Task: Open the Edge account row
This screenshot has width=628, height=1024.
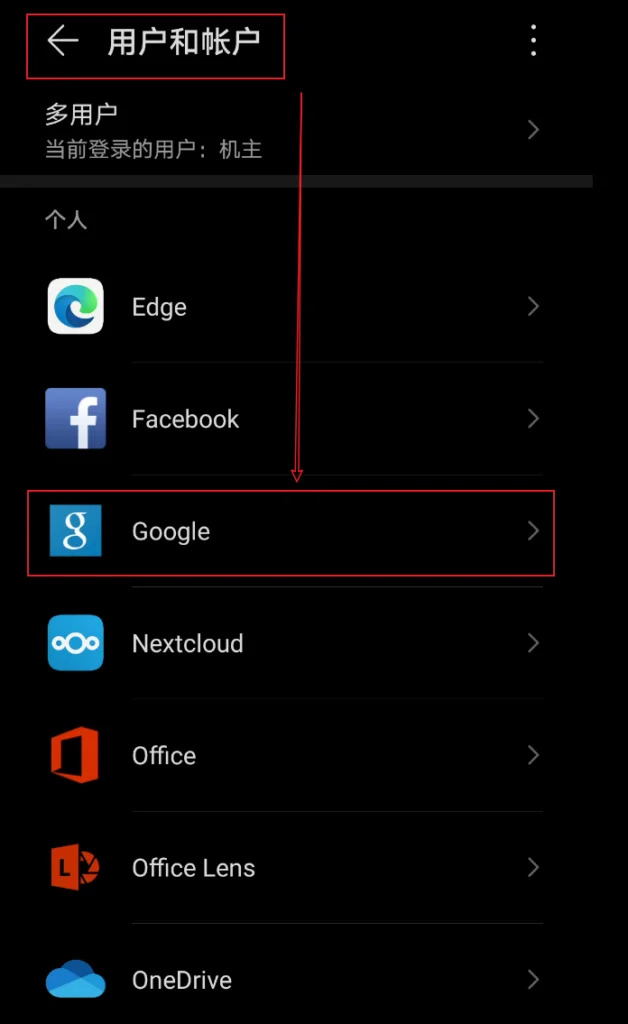Action: 296,306
